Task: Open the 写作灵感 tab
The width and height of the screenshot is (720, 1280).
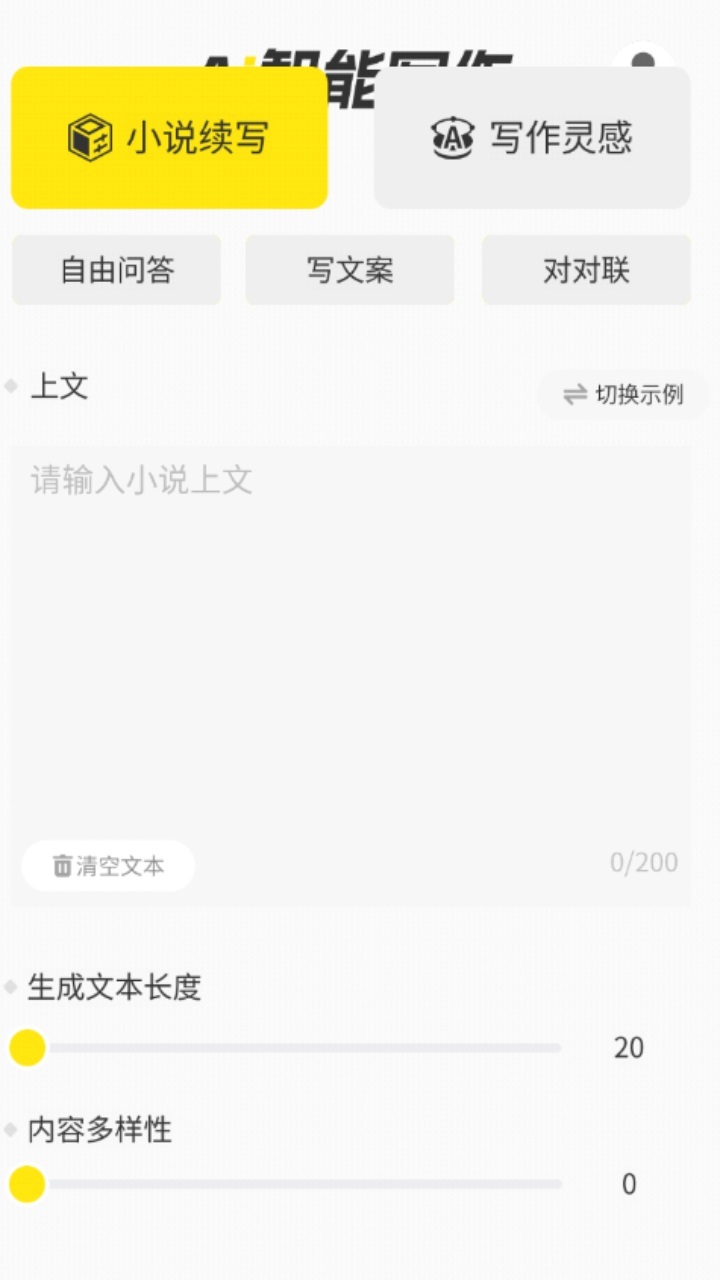Action: click(530, 139)
